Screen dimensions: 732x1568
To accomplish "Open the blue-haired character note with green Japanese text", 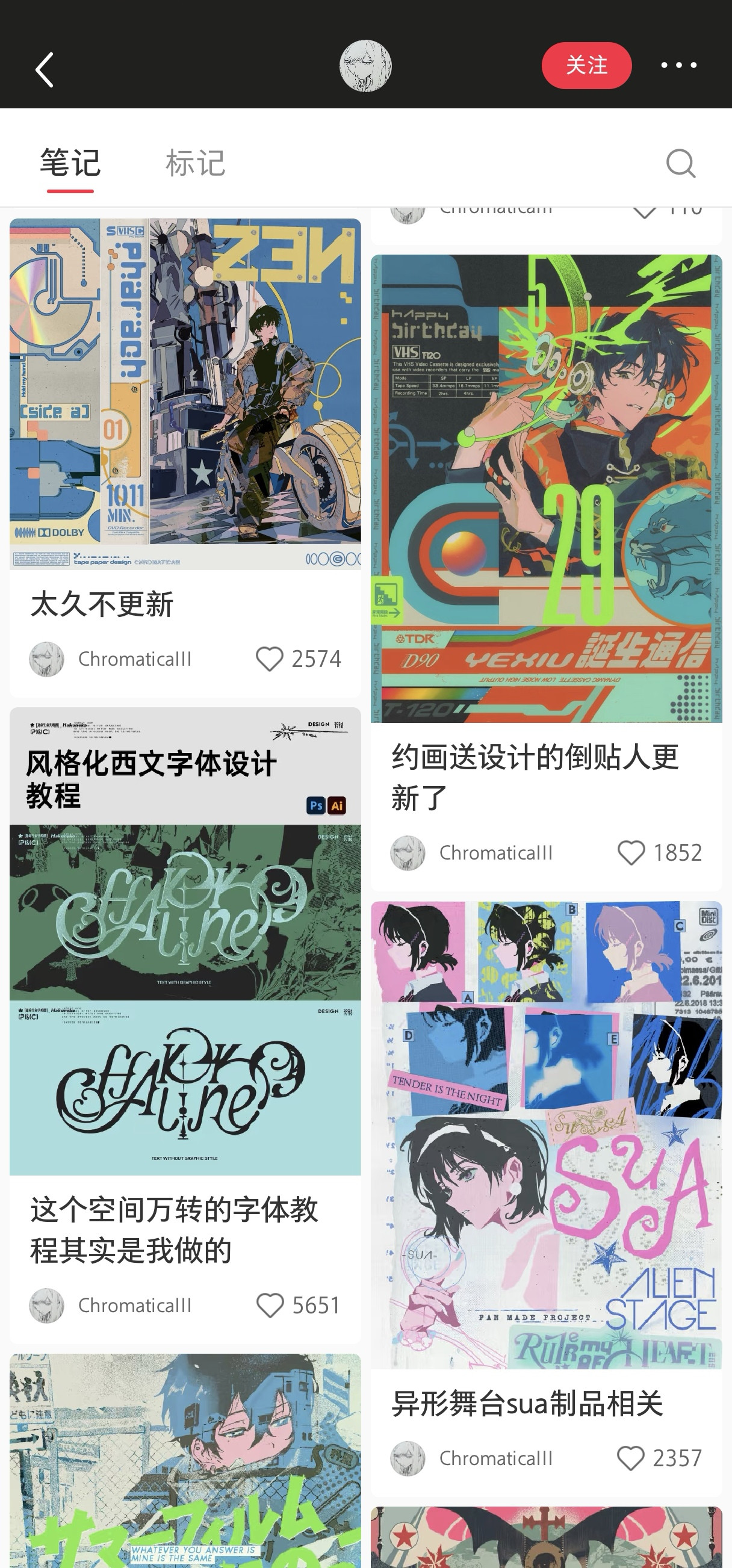I will pos(185,1461).
